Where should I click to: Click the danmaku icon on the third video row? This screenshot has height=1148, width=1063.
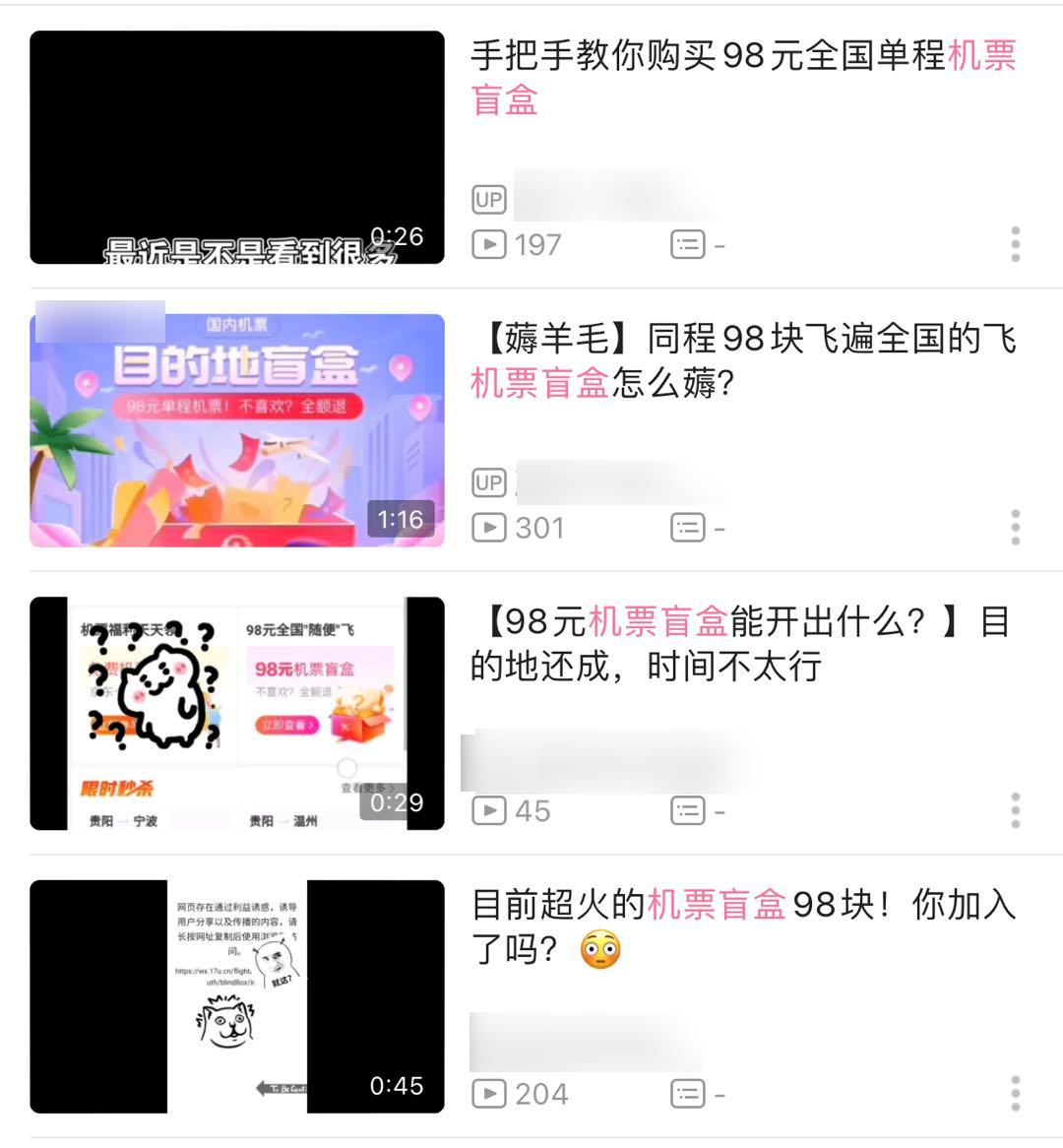pyautogui.click(x=689, y=810)
